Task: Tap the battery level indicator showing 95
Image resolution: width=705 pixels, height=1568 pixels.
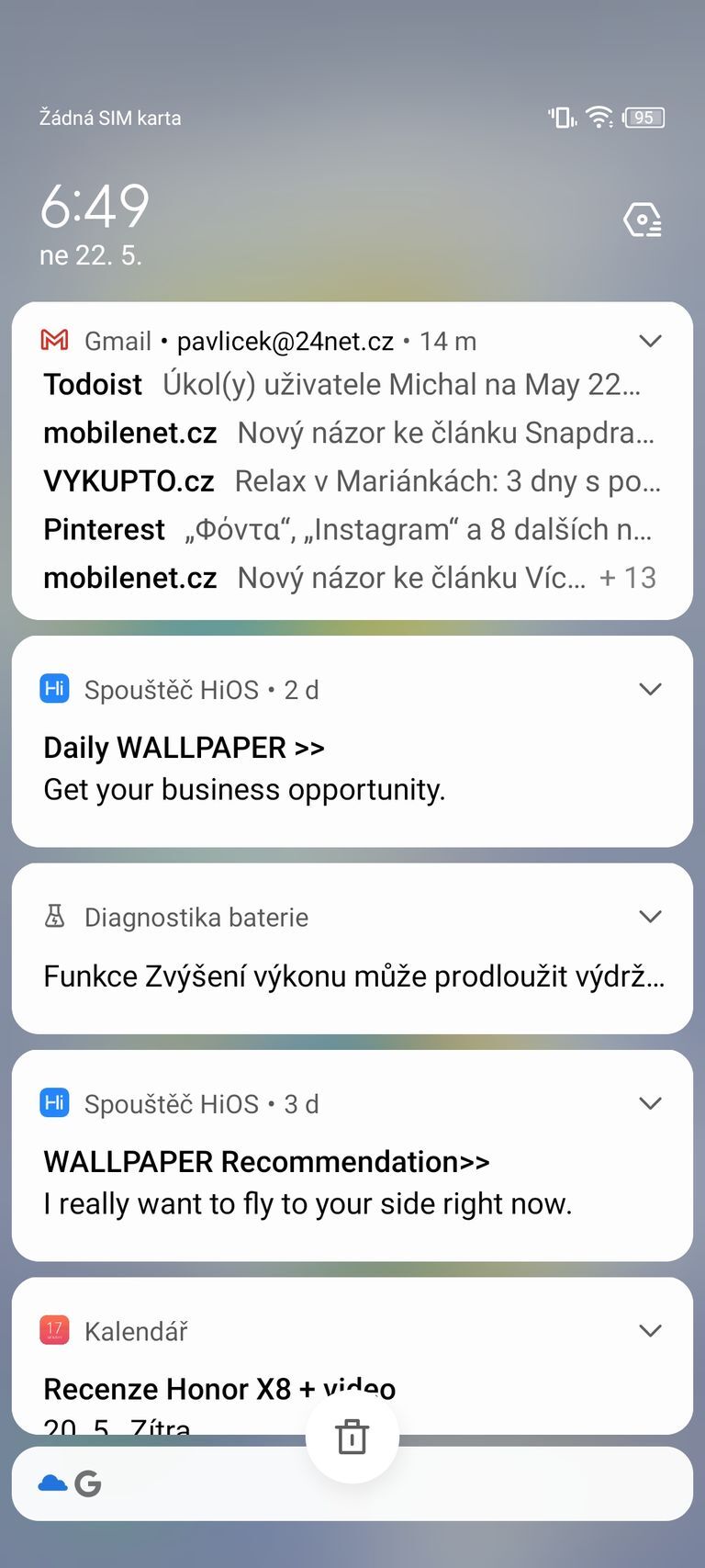Action: click(643, 117)
